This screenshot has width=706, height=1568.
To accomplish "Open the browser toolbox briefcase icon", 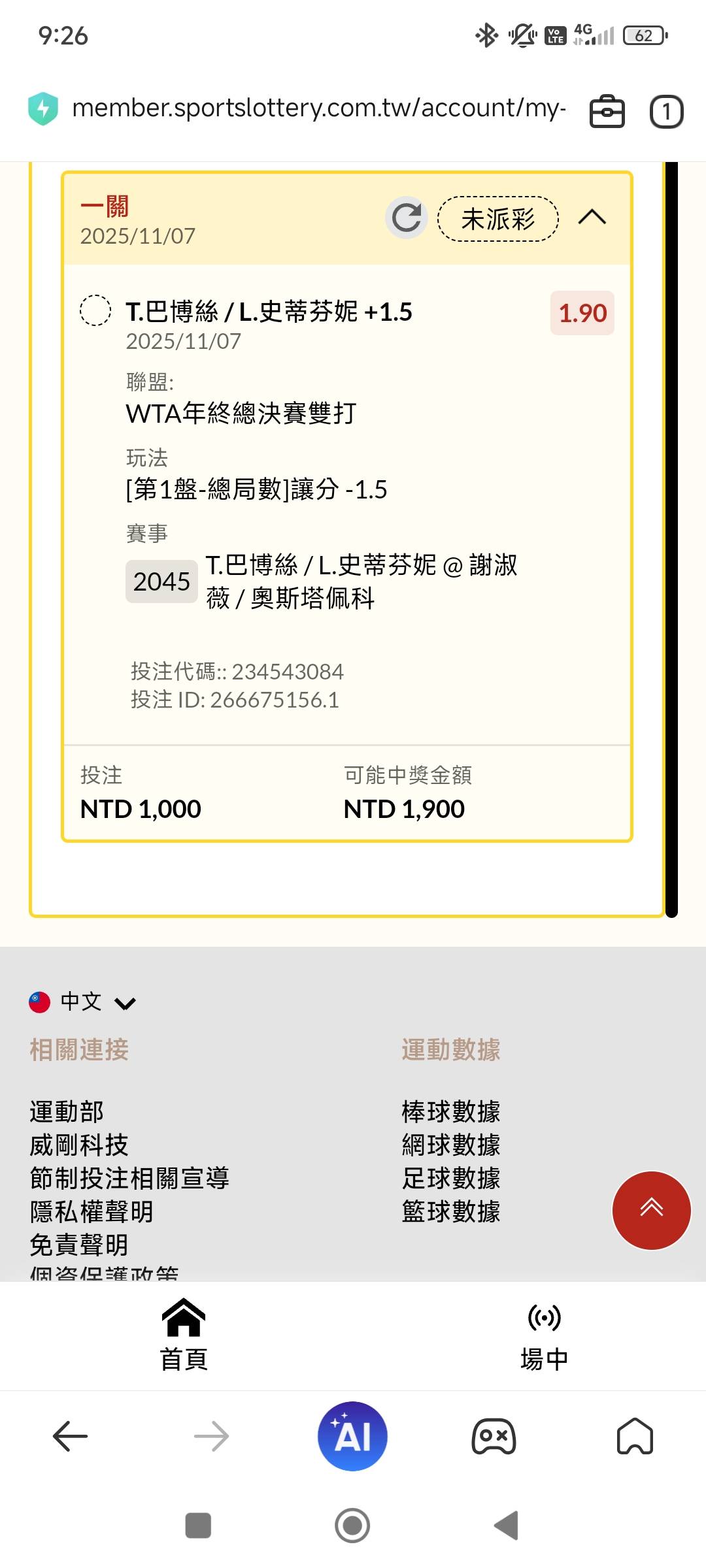I will pyautogui.click(x=607, y=111).
